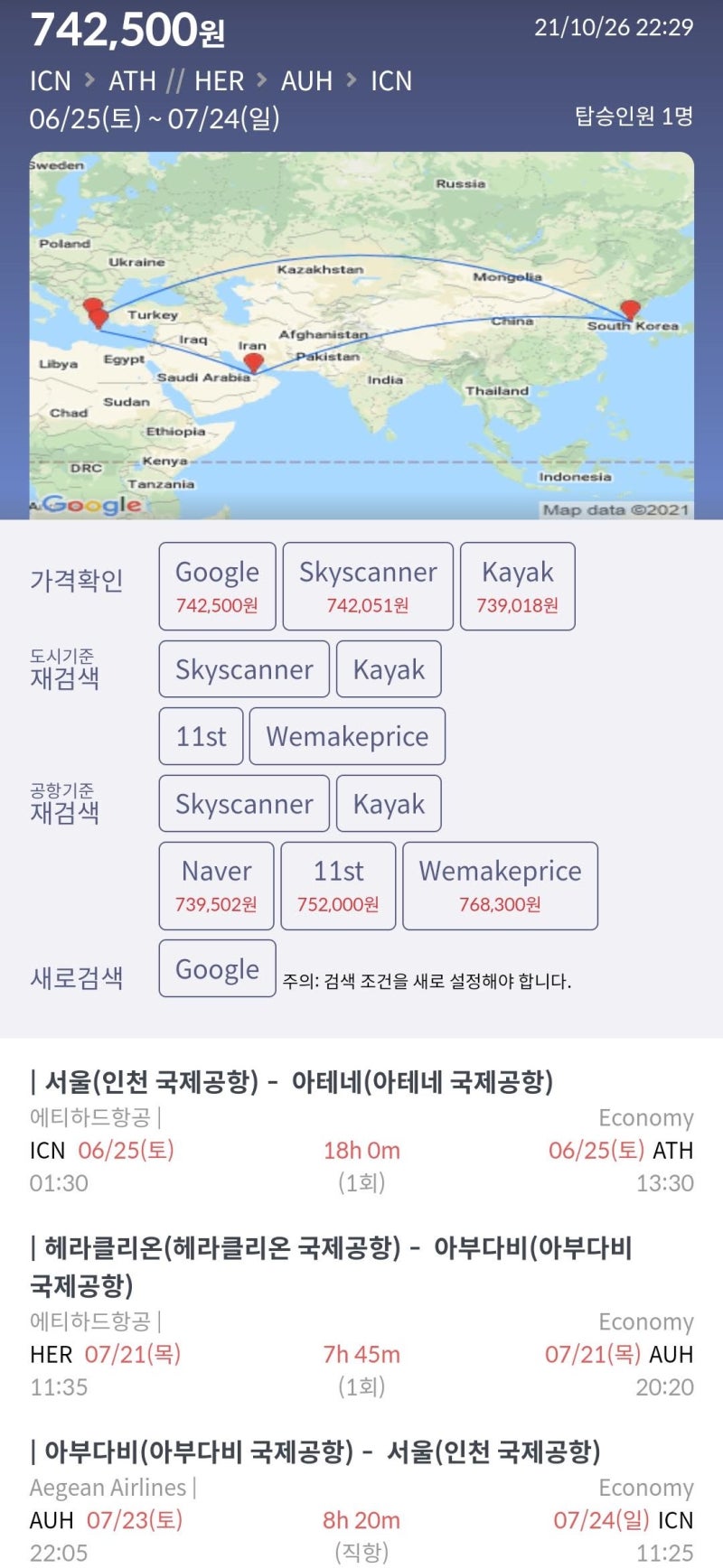Re-search by city on 11st
This screenshot has height=1568, width=723.
point(201,736)
